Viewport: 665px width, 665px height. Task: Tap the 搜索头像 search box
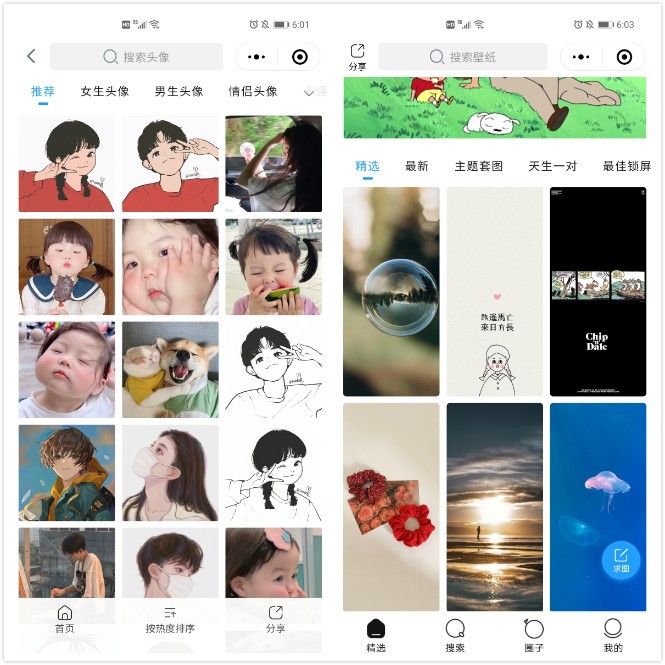(x=136, y=57)
